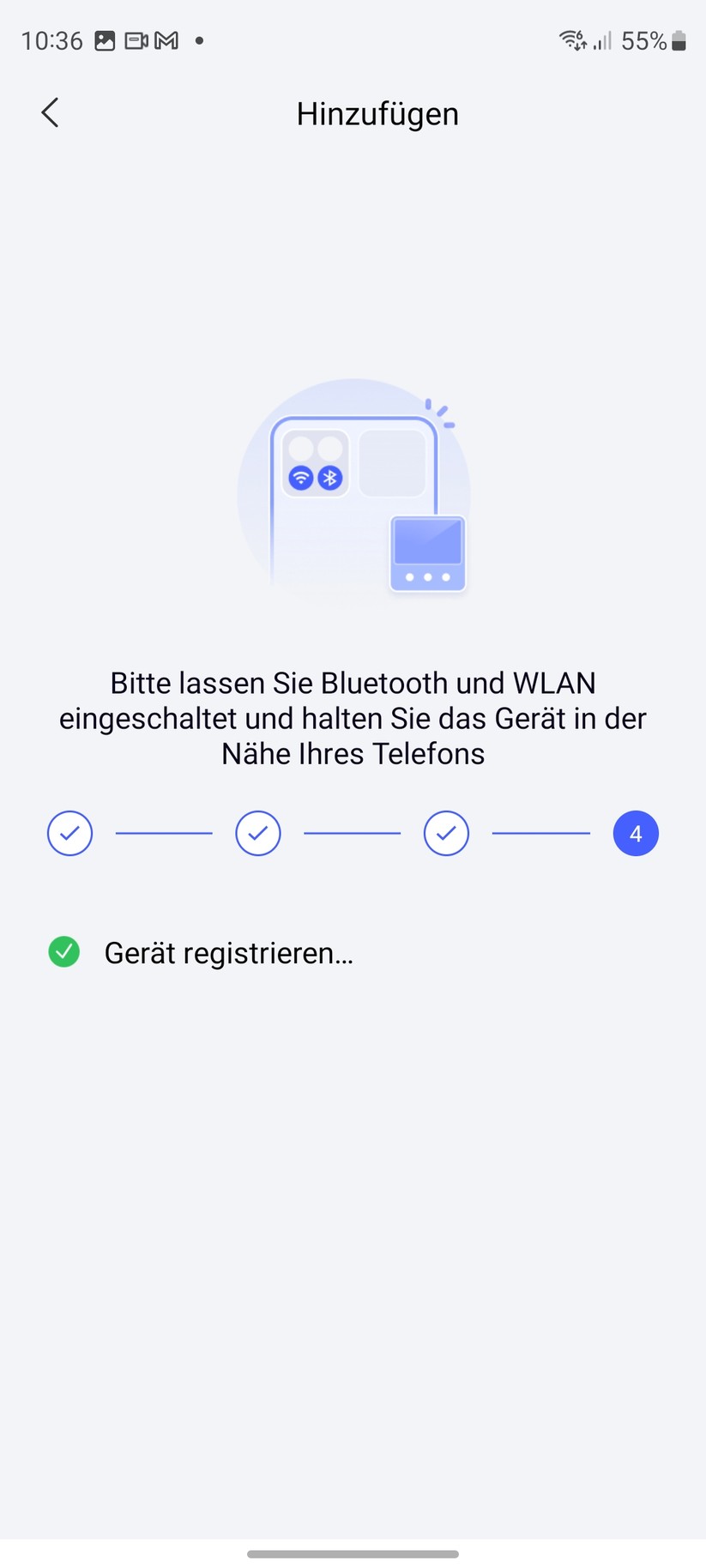Click the screen recorder icon in status bar

click(136, 39)
